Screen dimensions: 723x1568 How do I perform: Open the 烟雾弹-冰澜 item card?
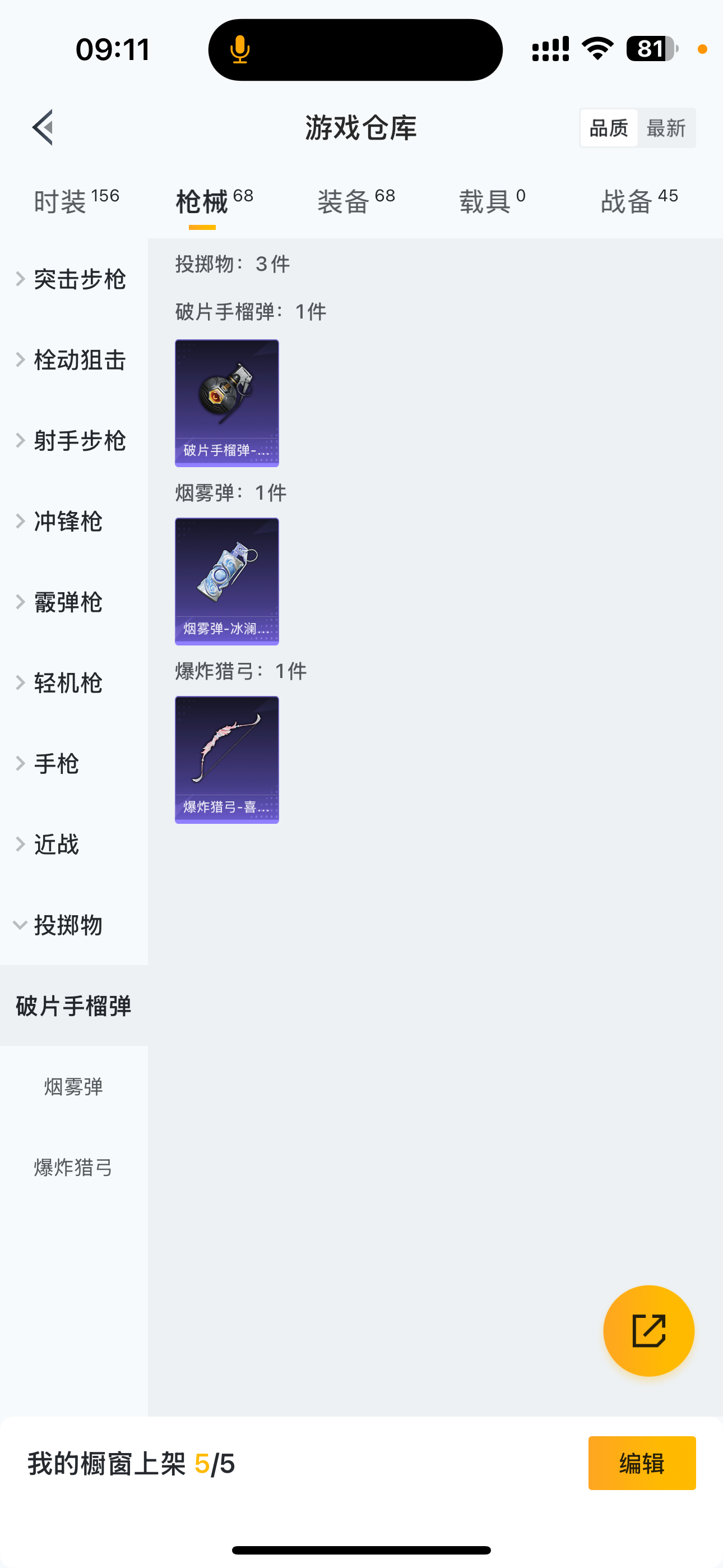(x=227, y=582)
